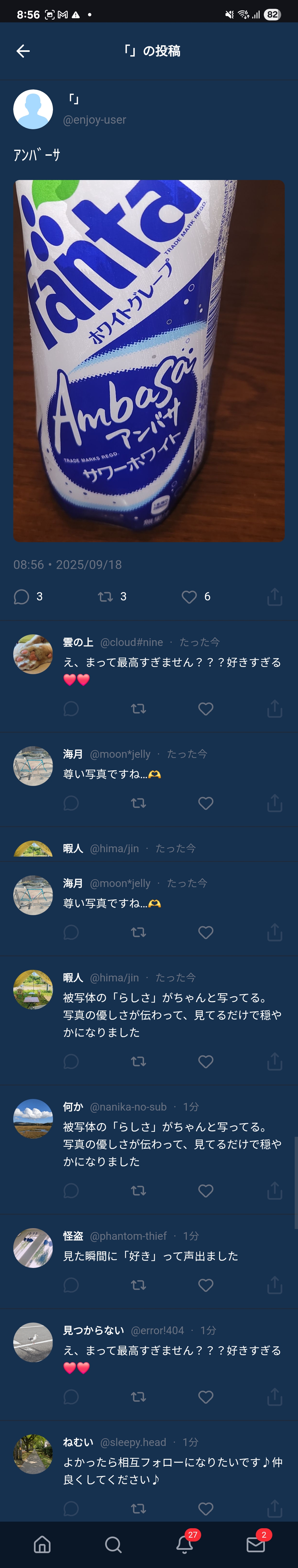The width and height of the screenshot is (298, 1568).
Task: Go back using the top arrow
Action: [x=23, y=51]
